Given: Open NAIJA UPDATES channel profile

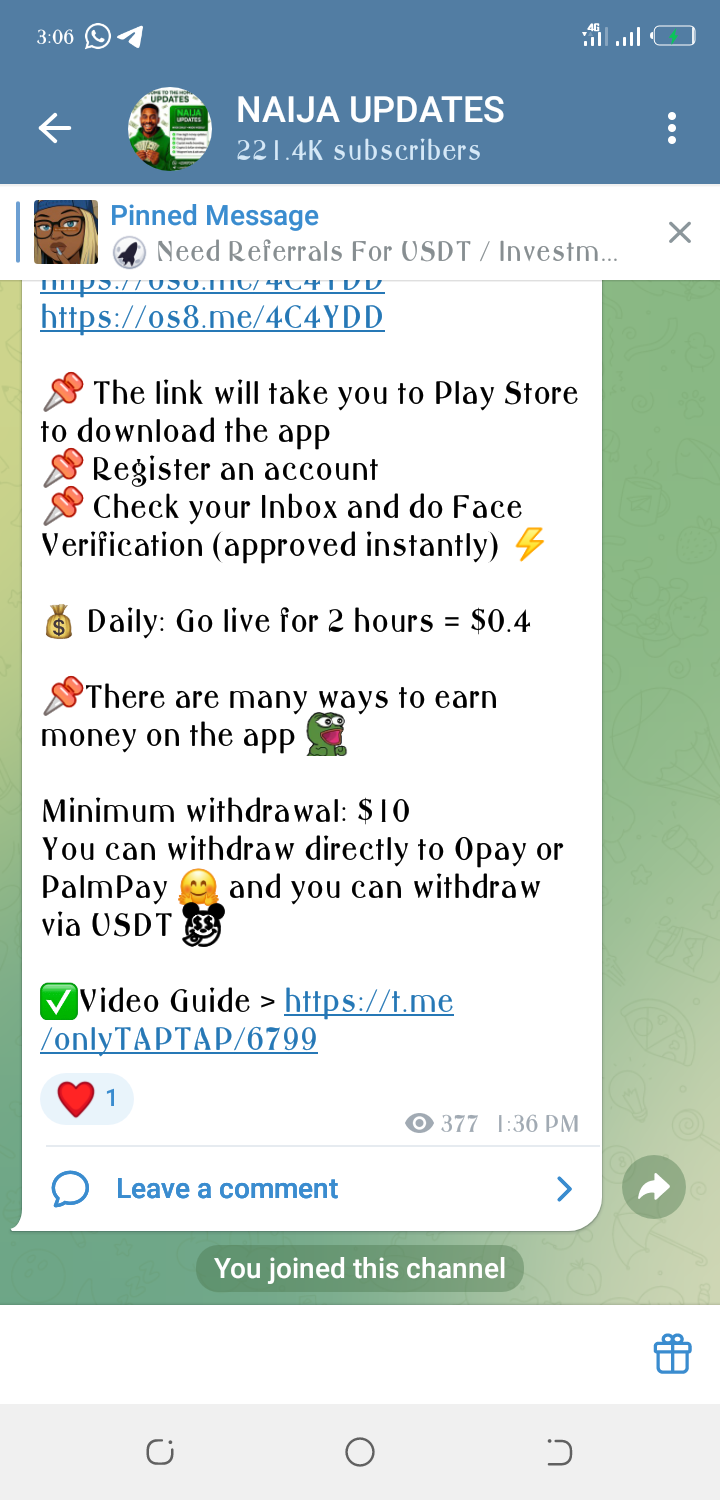Looking at the screenshot, I should coord(370,128).
